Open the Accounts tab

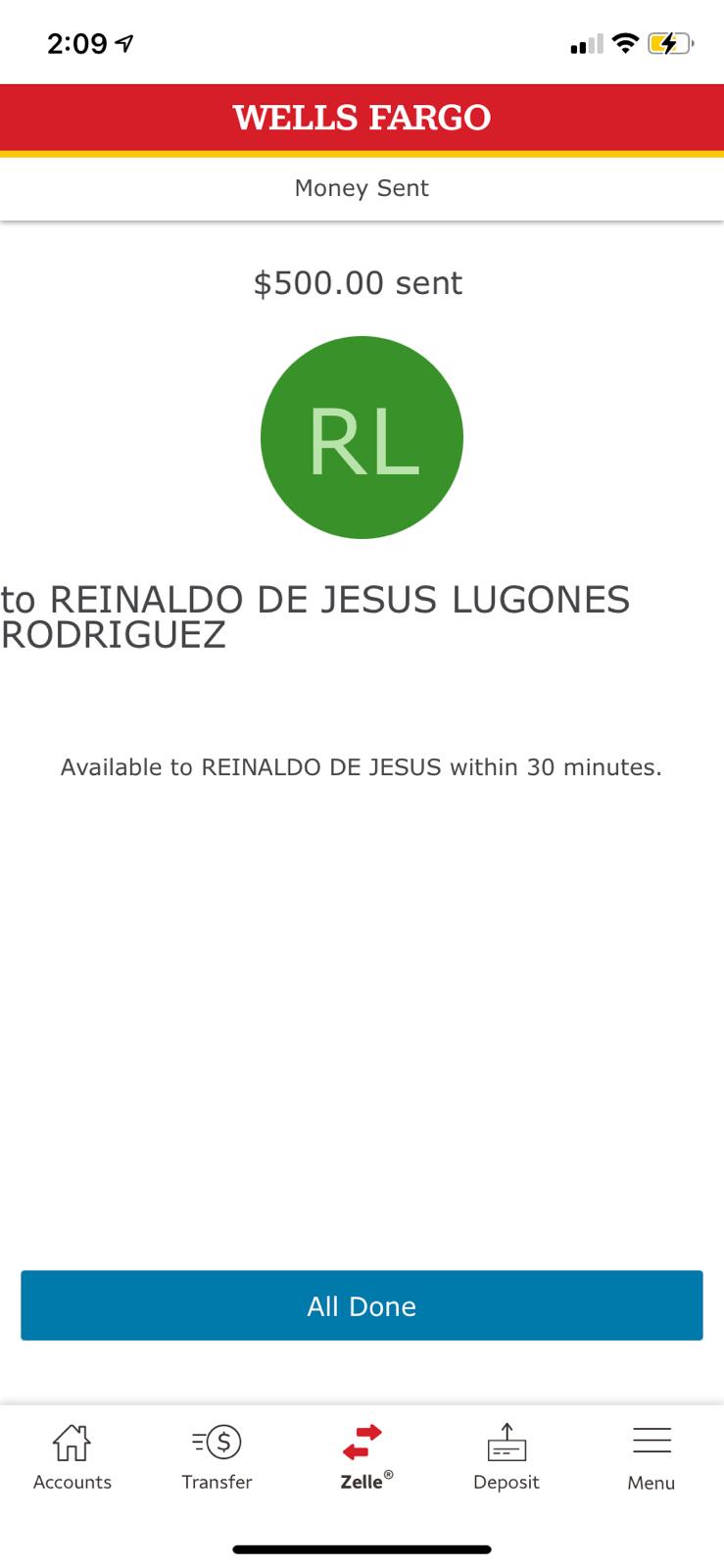[x=72, y=1457]
